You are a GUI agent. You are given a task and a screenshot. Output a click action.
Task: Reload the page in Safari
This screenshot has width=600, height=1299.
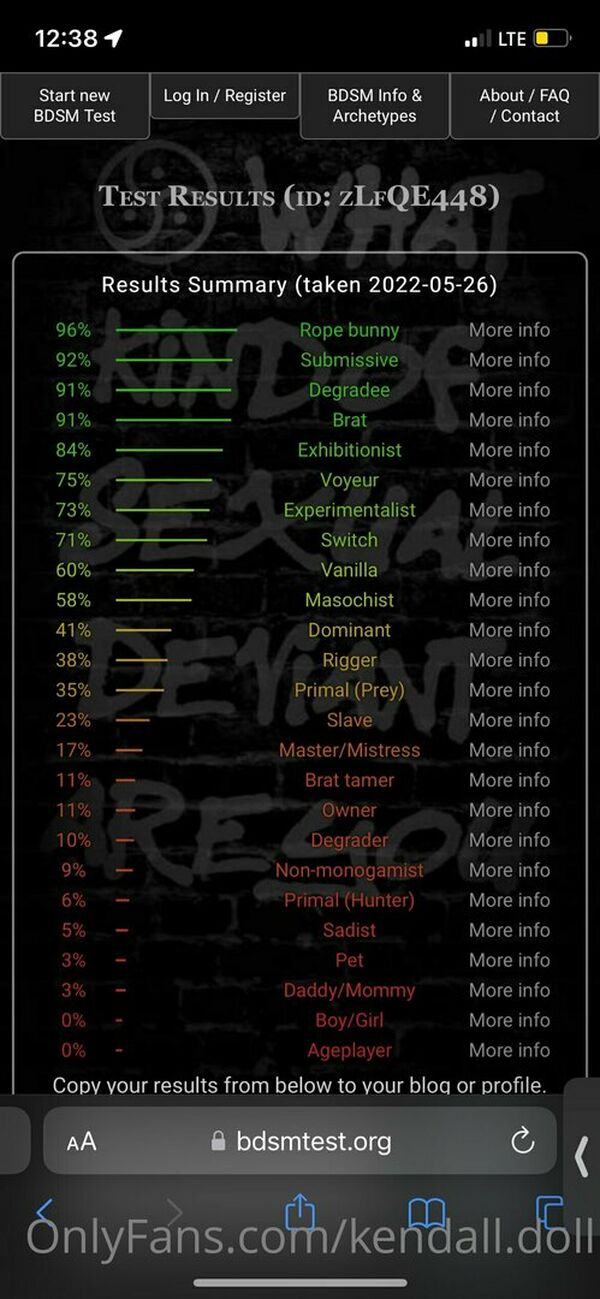tap(522, 1141)
